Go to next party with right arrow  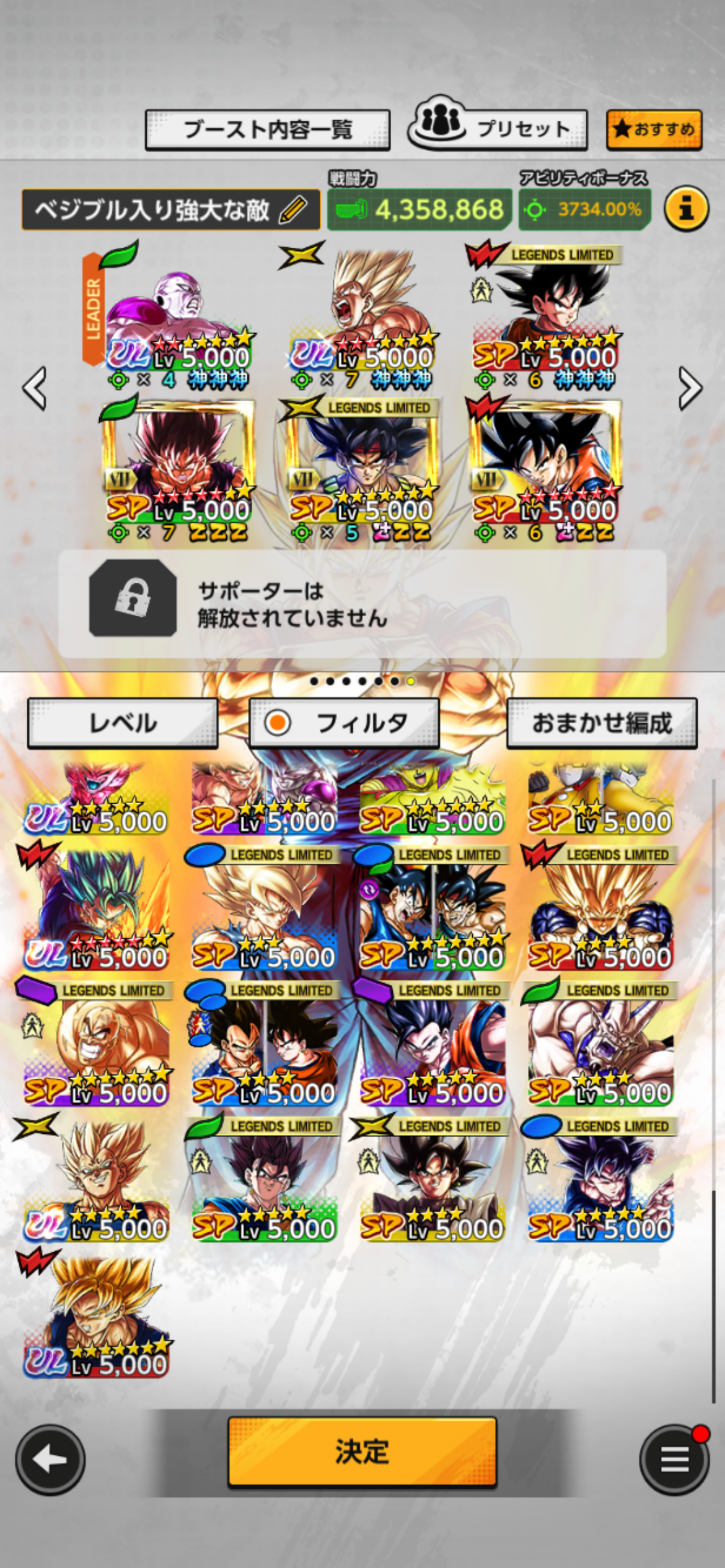[690, 388]
